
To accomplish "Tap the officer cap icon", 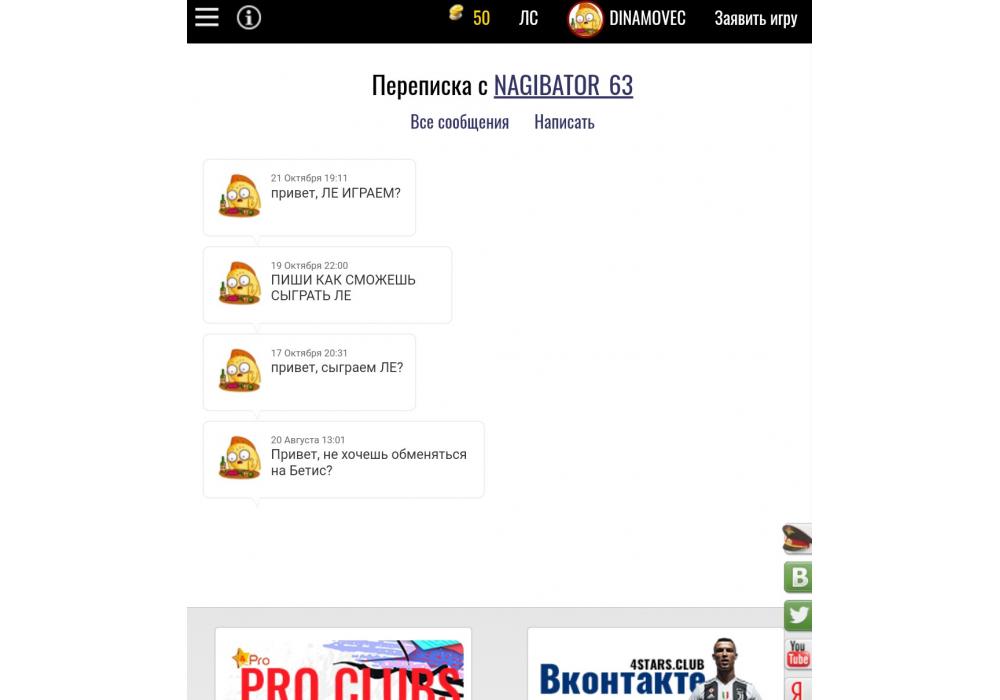I will coord(796,539).
